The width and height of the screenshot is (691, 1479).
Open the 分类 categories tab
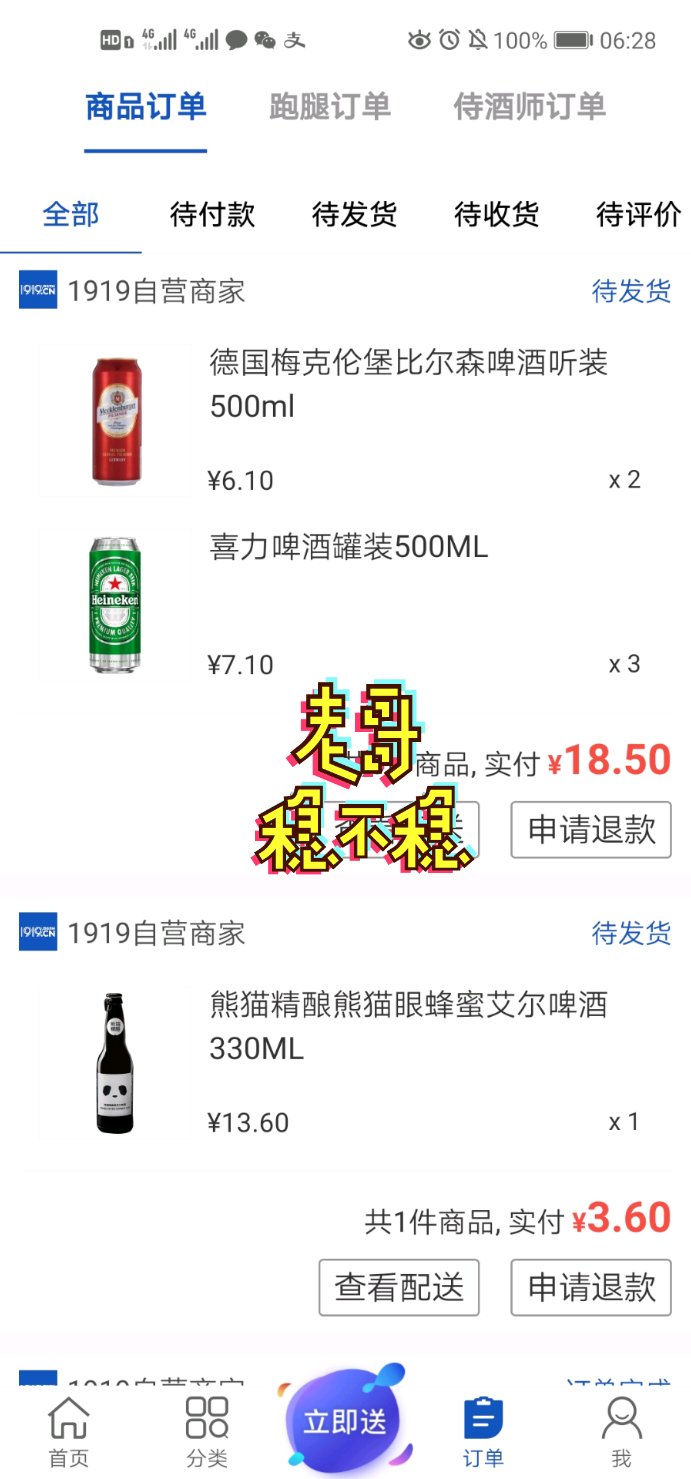coord(207,1431)
